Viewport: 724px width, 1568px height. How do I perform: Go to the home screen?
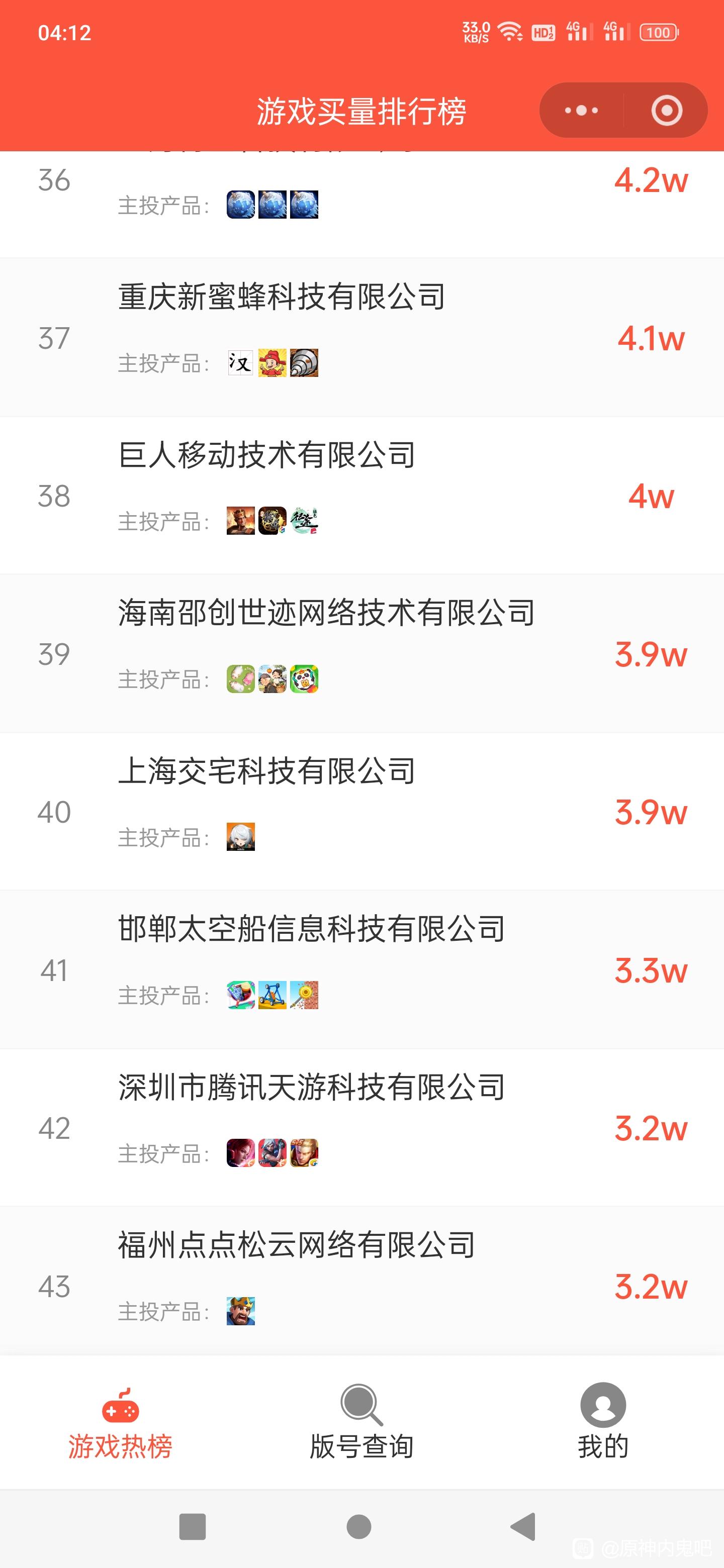(x=358, y=1527)
